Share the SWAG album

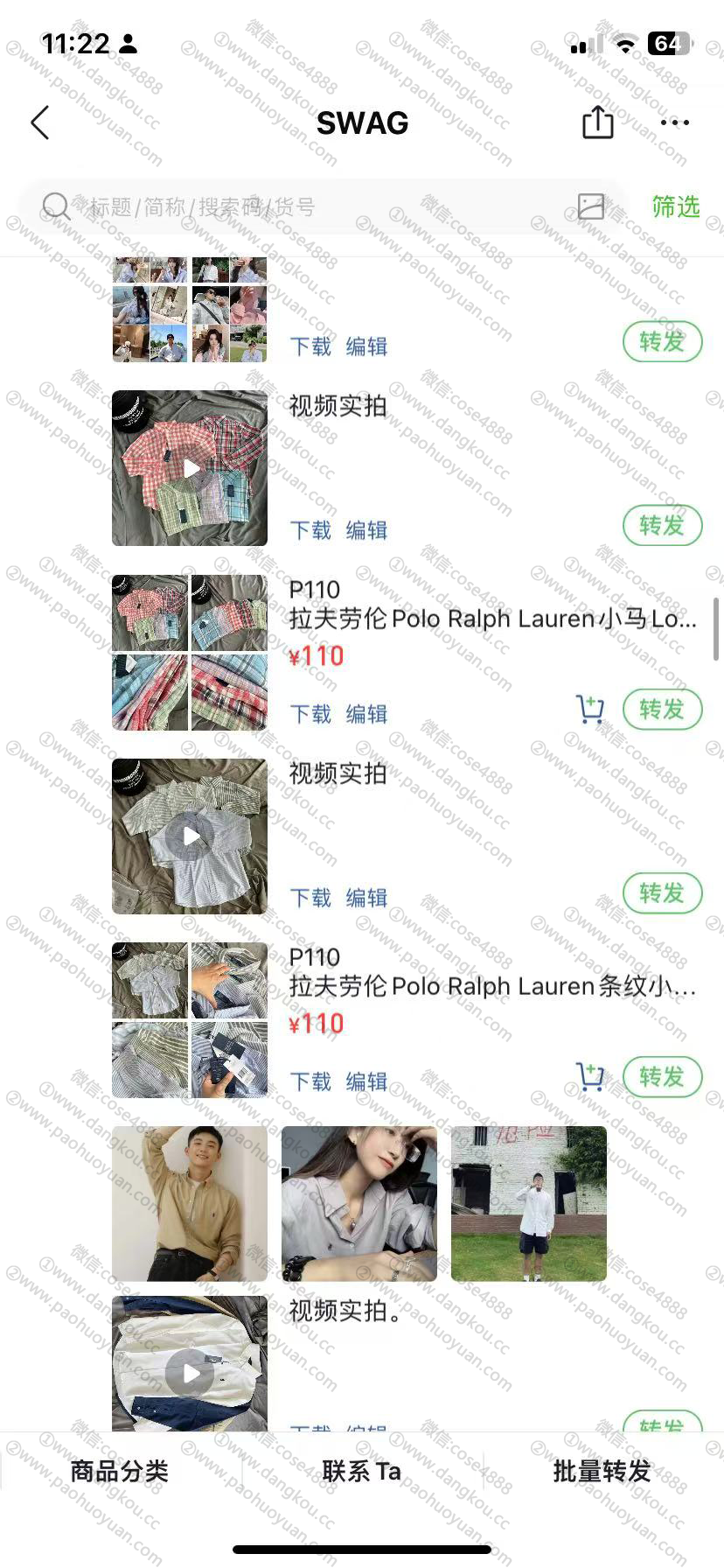point(597,123)
